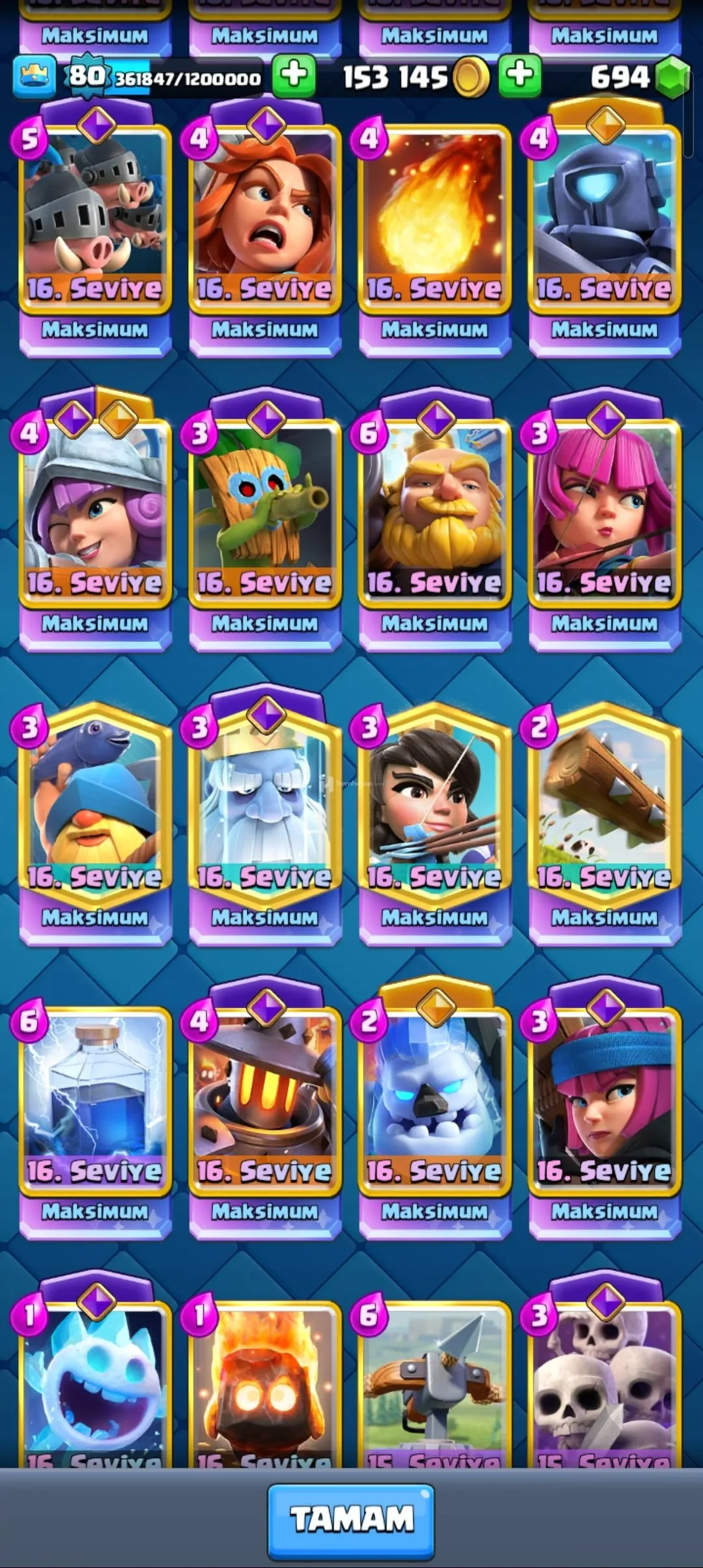Buy experience with the plus next to level bar
The image size is (703, 1568).
[x=294, y=76]
